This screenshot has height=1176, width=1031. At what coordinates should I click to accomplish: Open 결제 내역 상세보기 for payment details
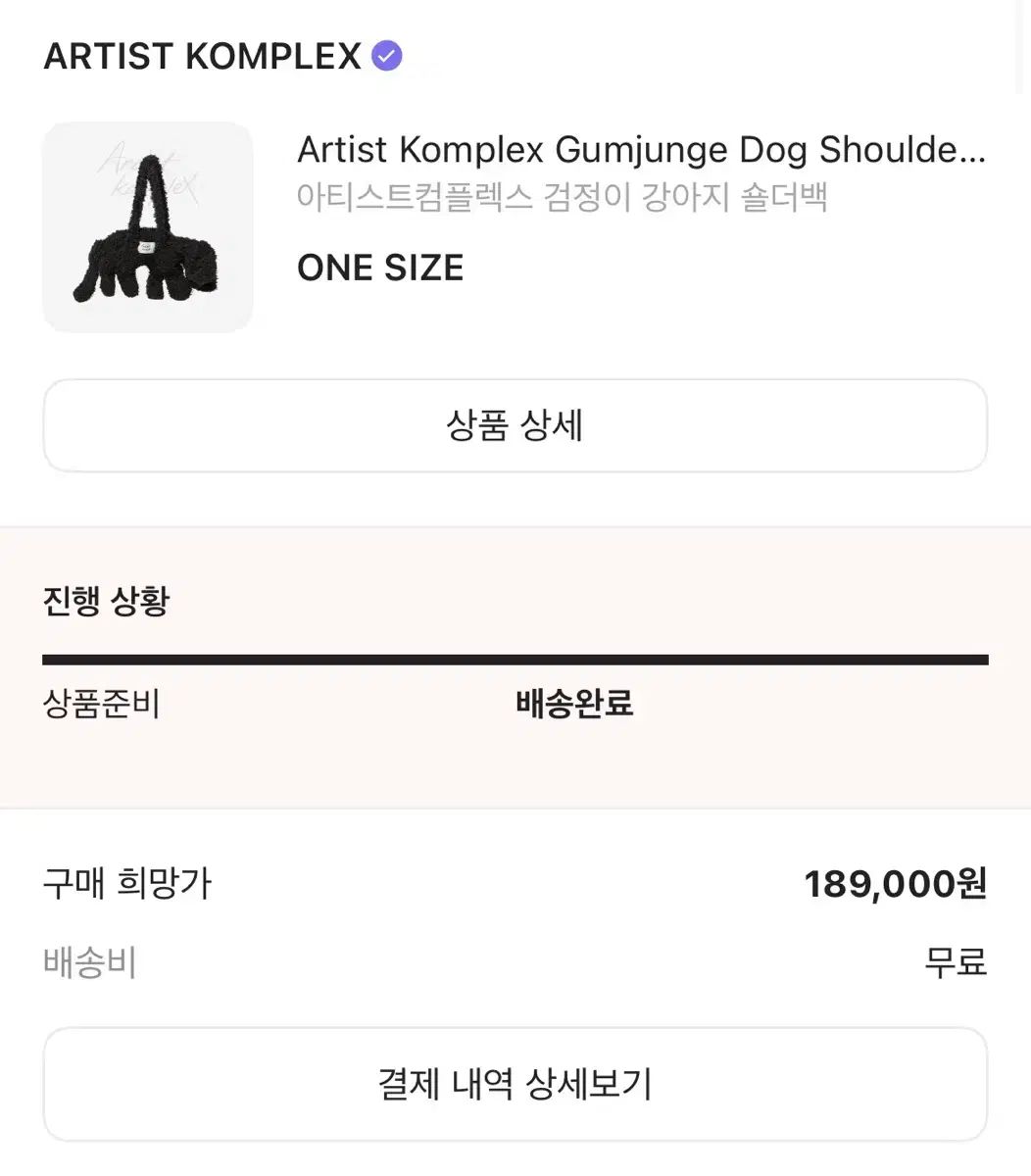pyautogui.click(x=515, y=1084)
